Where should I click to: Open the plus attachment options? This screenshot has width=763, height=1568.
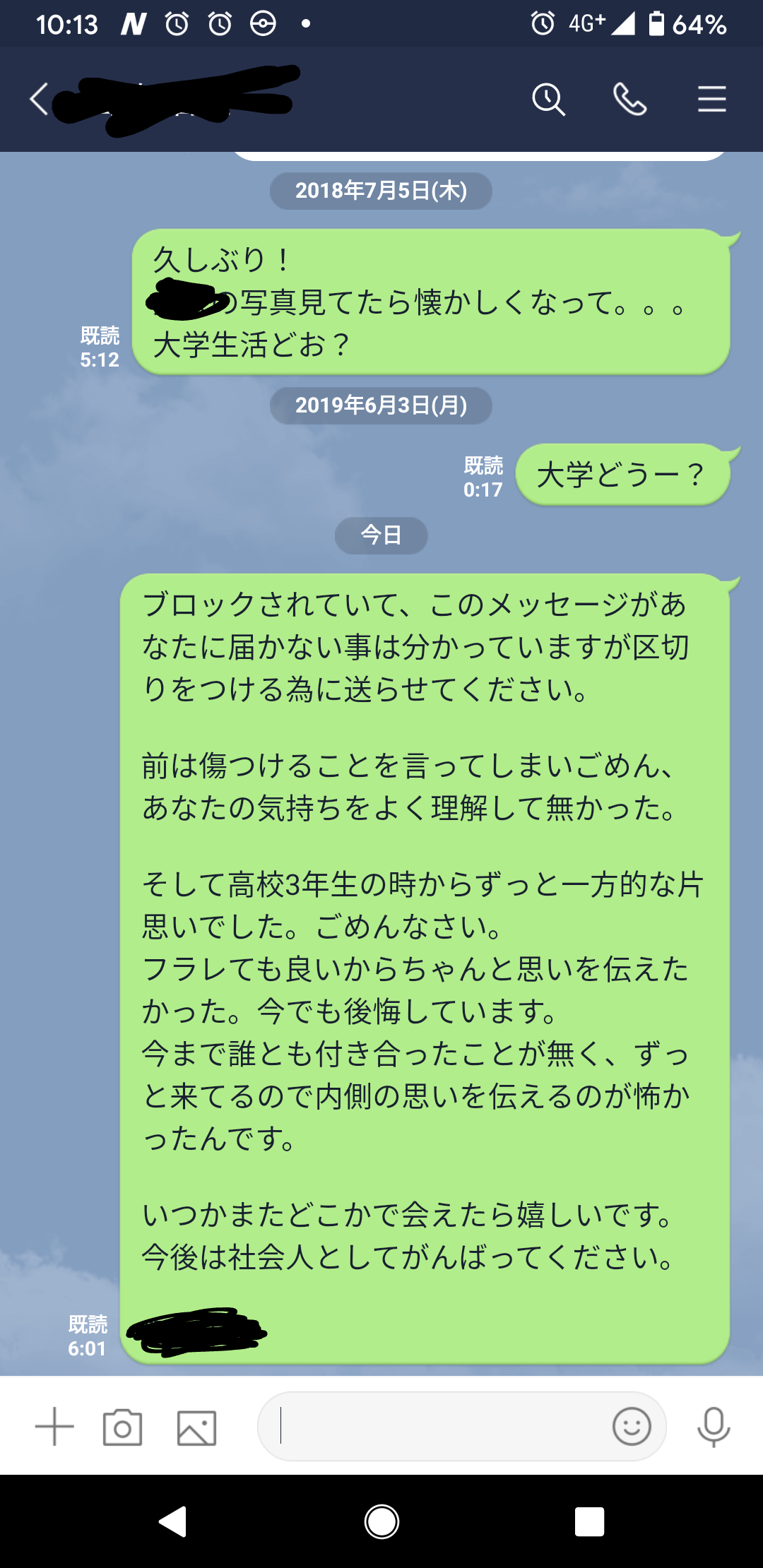54,1427
